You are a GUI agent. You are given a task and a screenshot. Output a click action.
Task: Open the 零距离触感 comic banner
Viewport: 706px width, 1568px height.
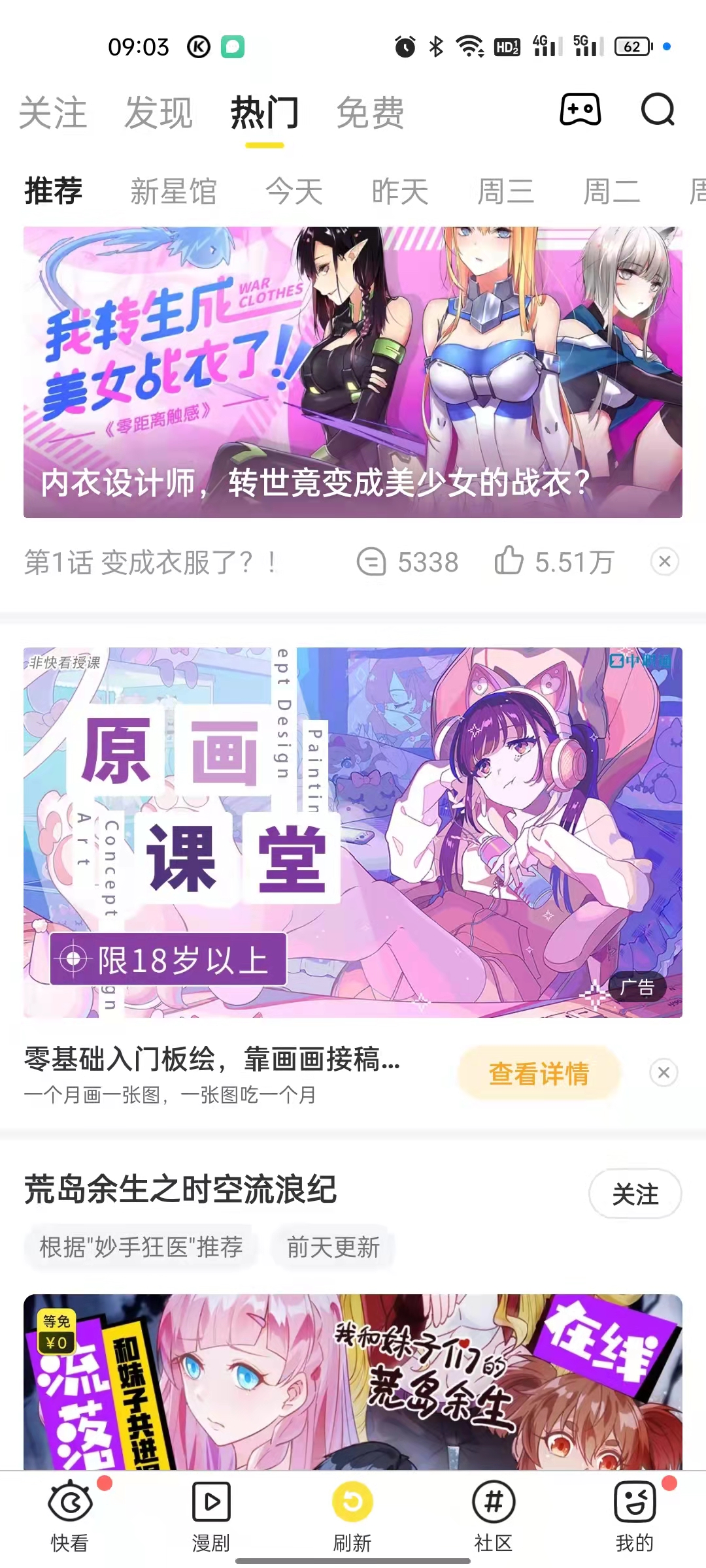click(353, 372)
